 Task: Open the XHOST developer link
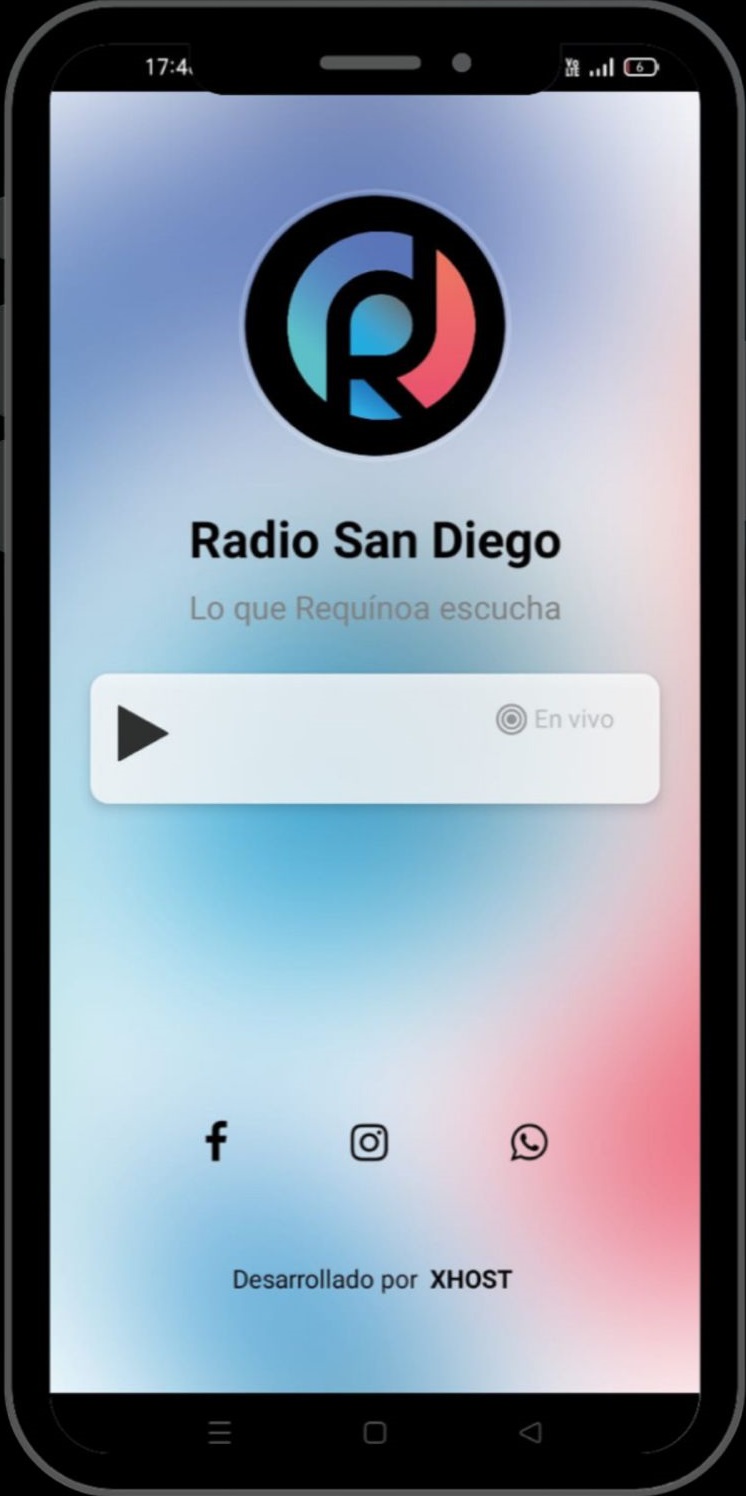coord(471,1280)
